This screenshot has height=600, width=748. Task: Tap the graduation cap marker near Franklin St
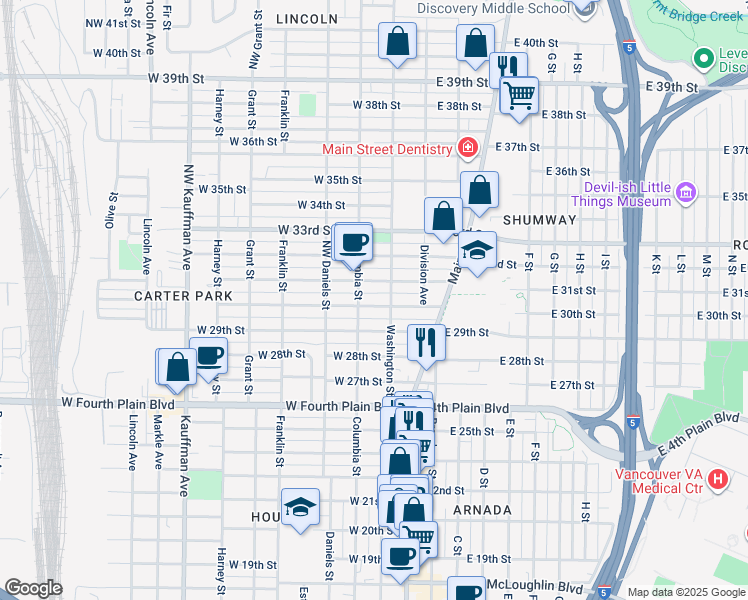point(300,508)
